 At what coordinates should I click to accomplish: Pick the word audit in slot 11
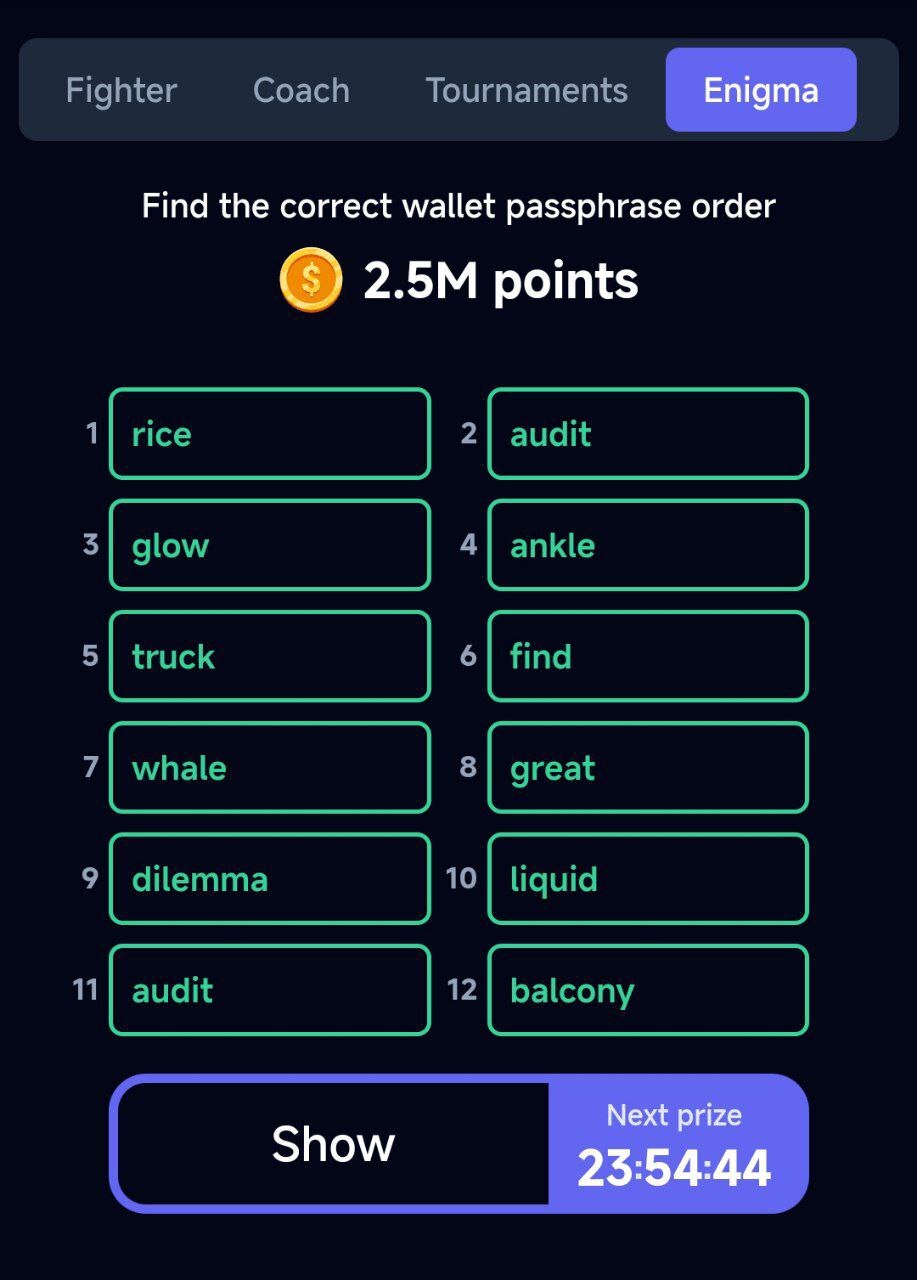click(x=269, y=990)
